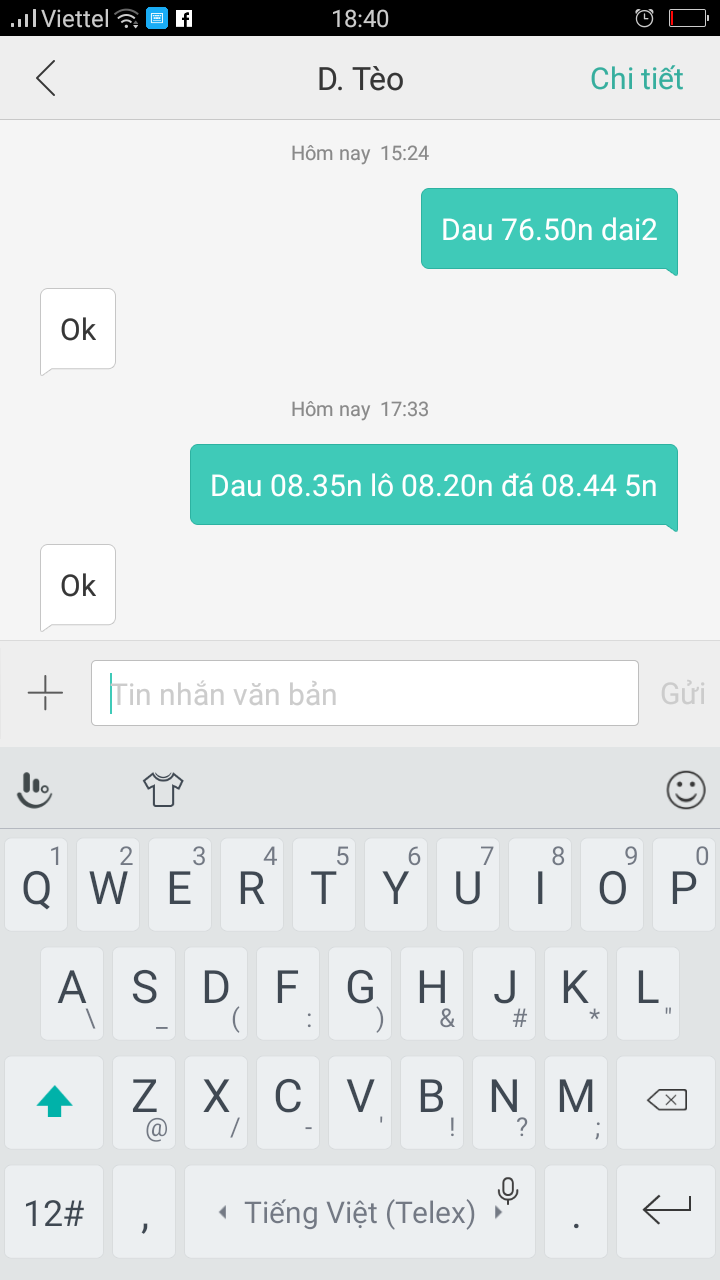This screenshot has height=1280, width=720.
Task: Focus the Tin nhắn văn bản field
Action: [x=364, y=693]
